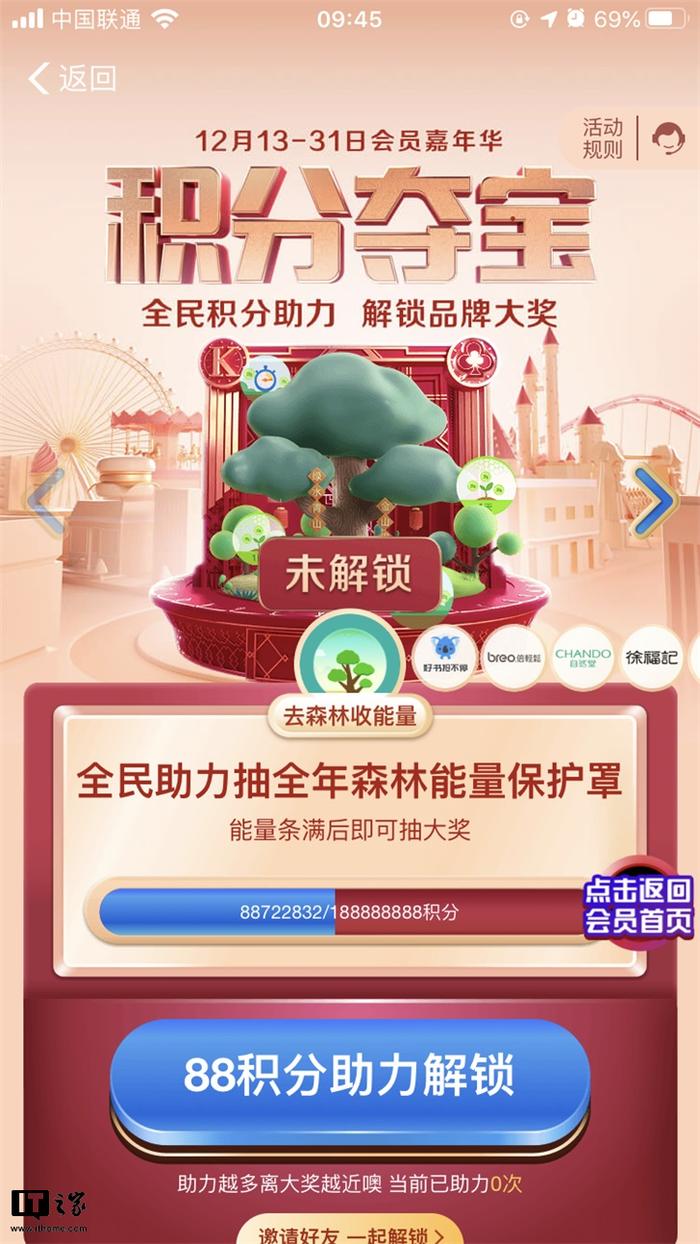This screenshot has height=1244, width=700.
Task: Select the breo prize icon
Action: pyautogui.click(x=514, y=657)
